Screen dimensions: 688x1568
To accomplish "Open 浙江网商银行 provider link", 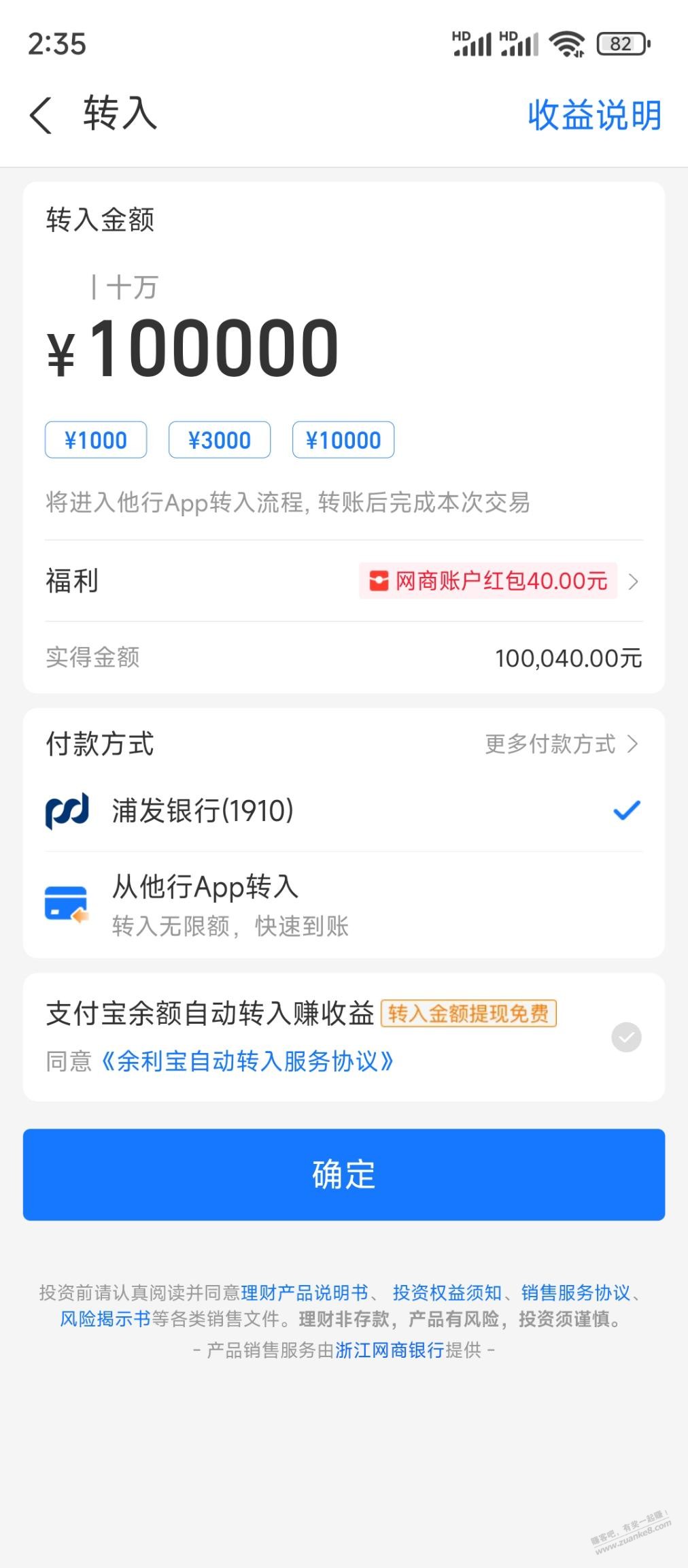I will pyautogui.click(x=390, y=1350).
